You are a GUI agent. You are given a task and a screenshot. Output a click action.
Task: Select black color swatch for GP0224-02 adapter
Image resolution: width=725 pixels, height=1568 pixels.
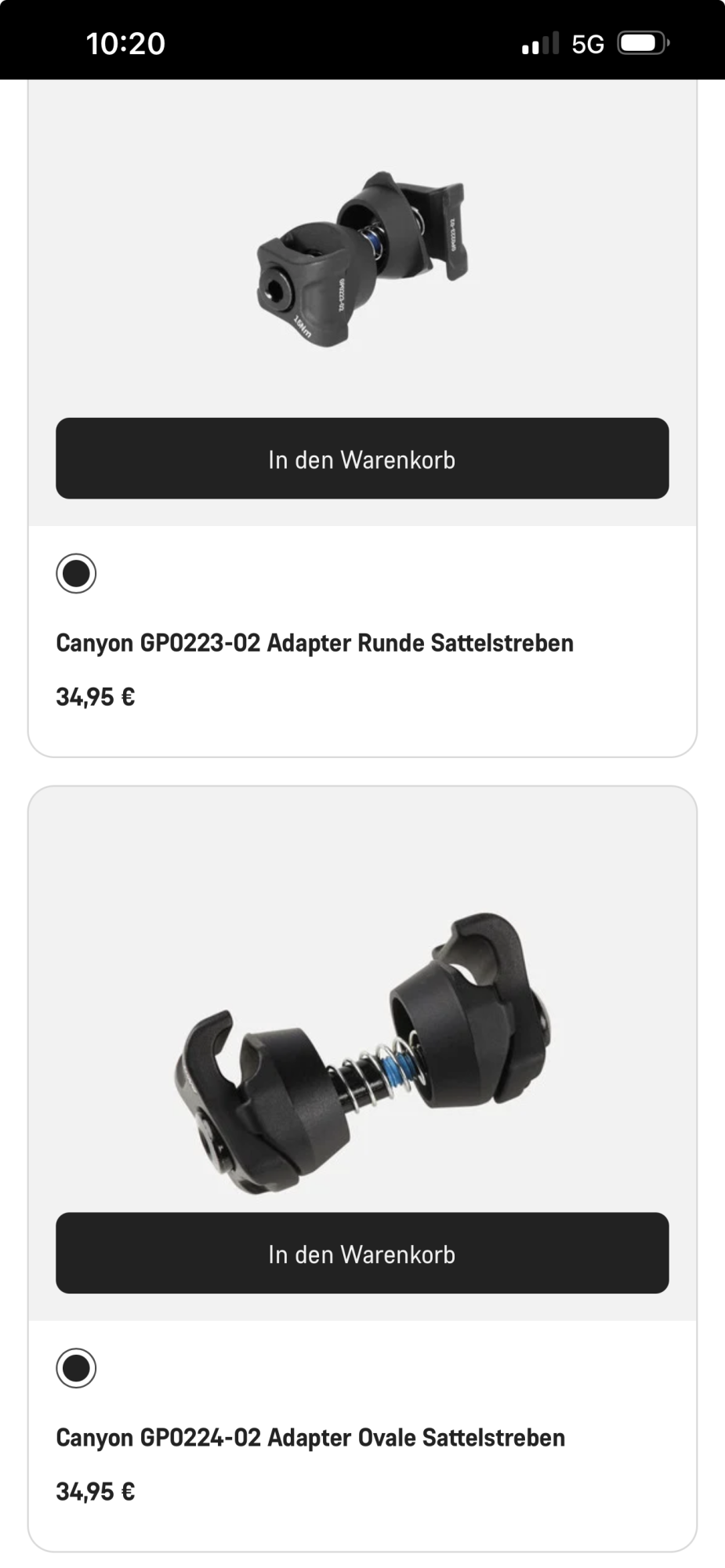click(x=76, y=1368)
